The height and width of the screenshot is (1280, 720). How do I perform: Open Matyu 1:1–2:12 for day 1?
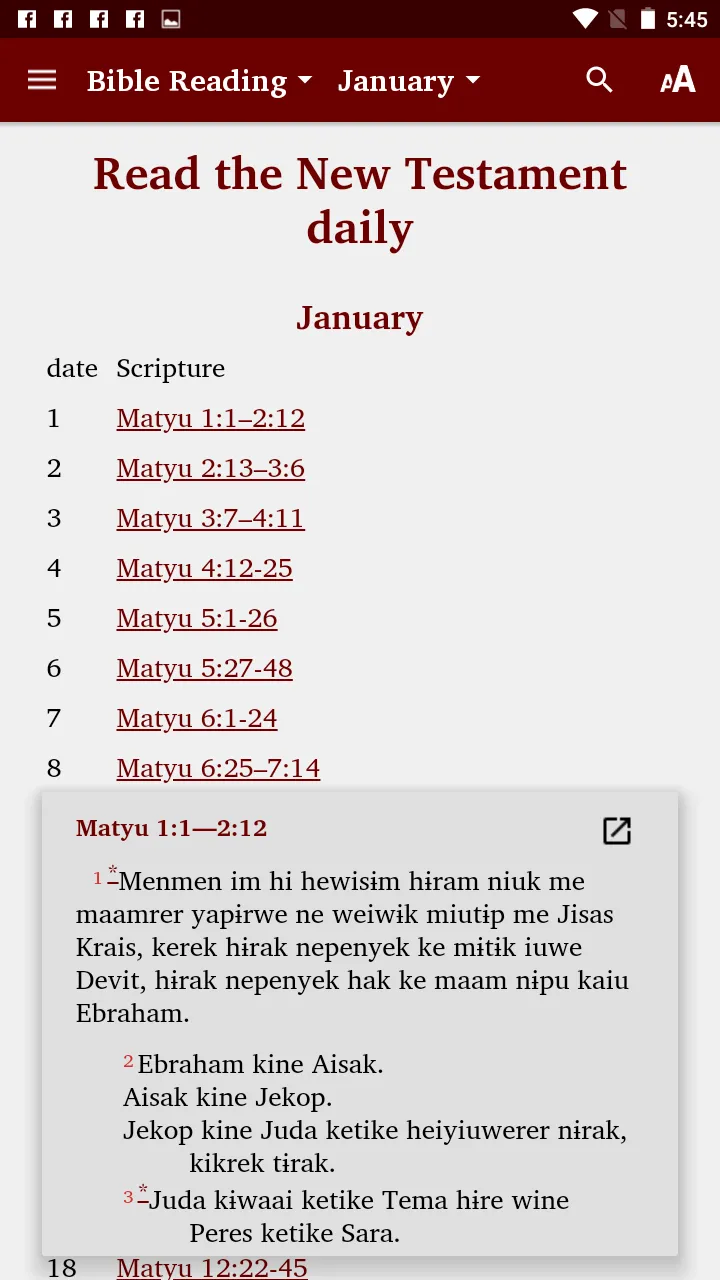(x=210, y=418)
